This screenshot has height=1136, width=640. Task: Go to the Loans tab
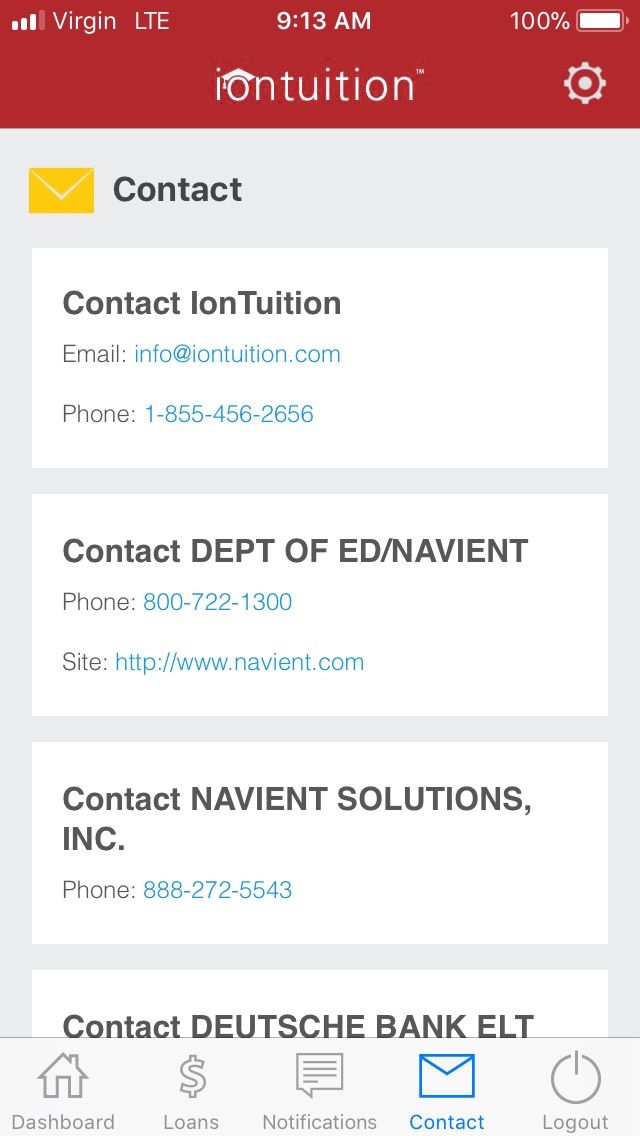click(x=191, y=1090)
